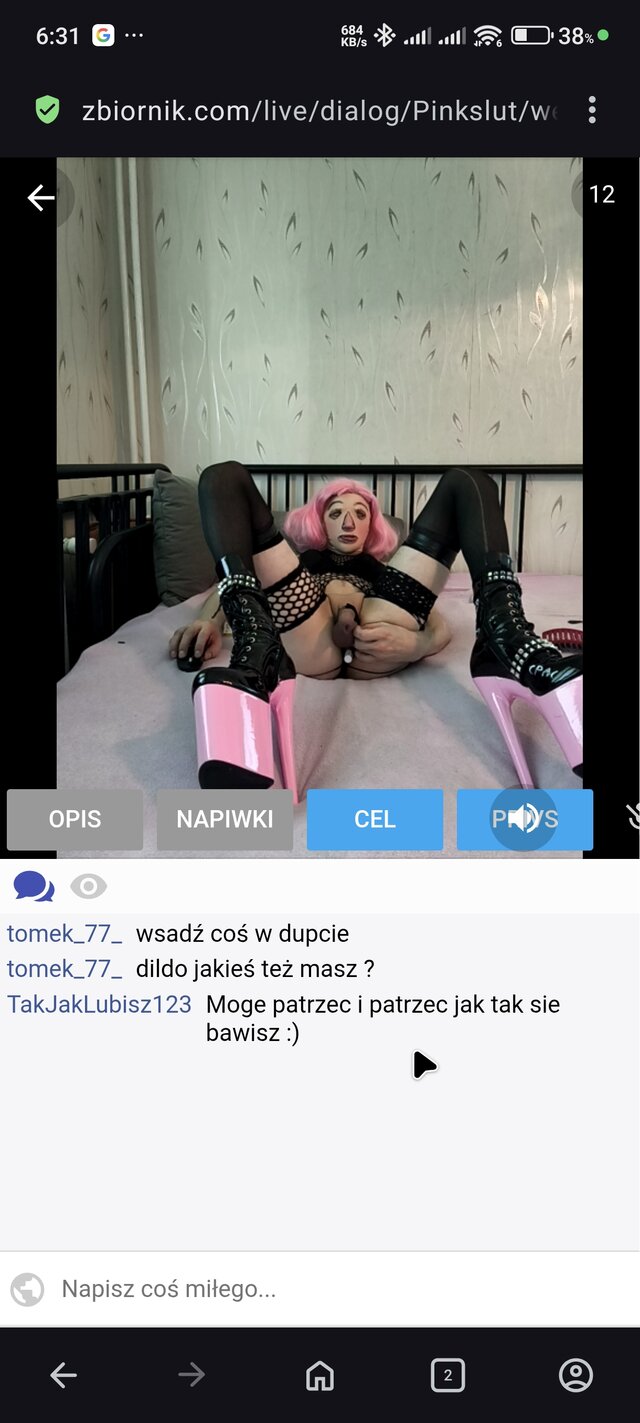Switch to the chat bubbles tab
This screenshot has width=640, height=1423.
33,886
